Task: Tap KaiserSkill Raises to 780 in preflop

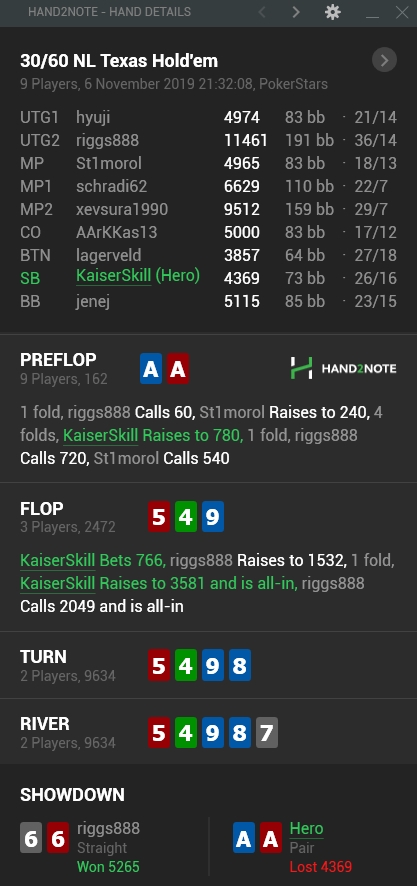Action: 153,435
